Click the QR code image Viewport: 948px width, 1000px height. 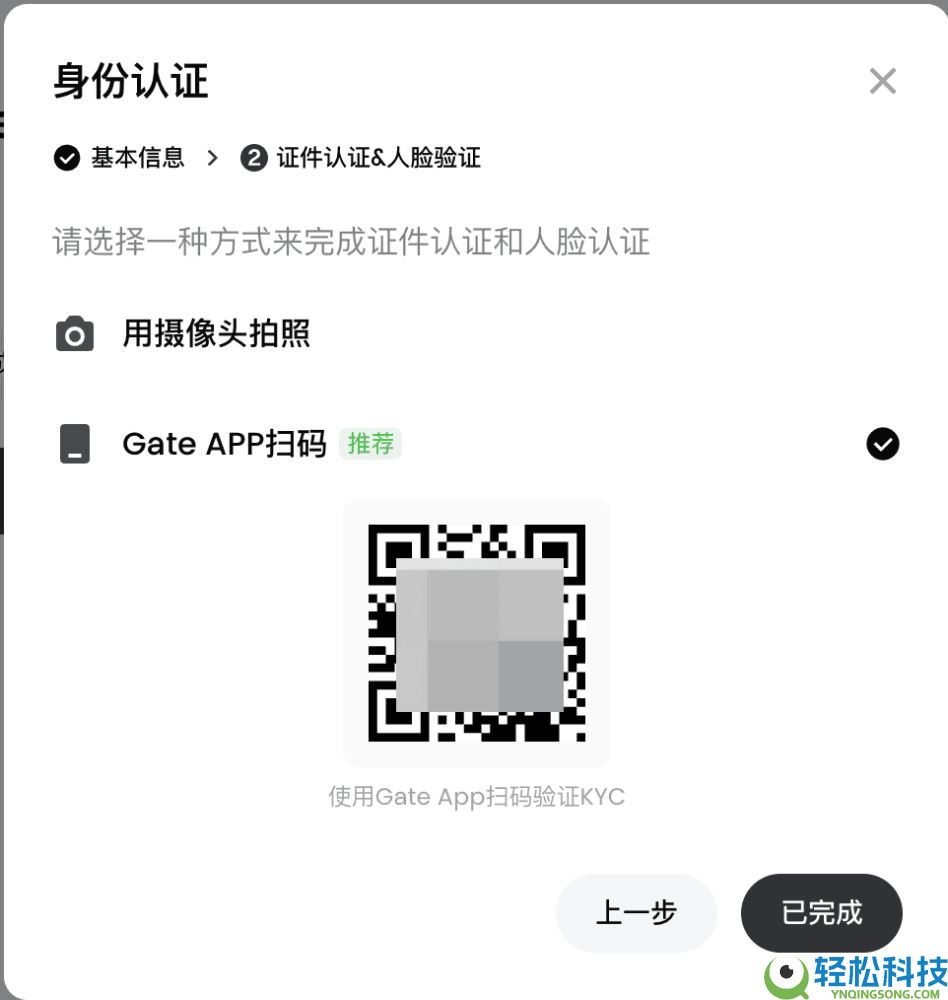(x=476, y=631)
